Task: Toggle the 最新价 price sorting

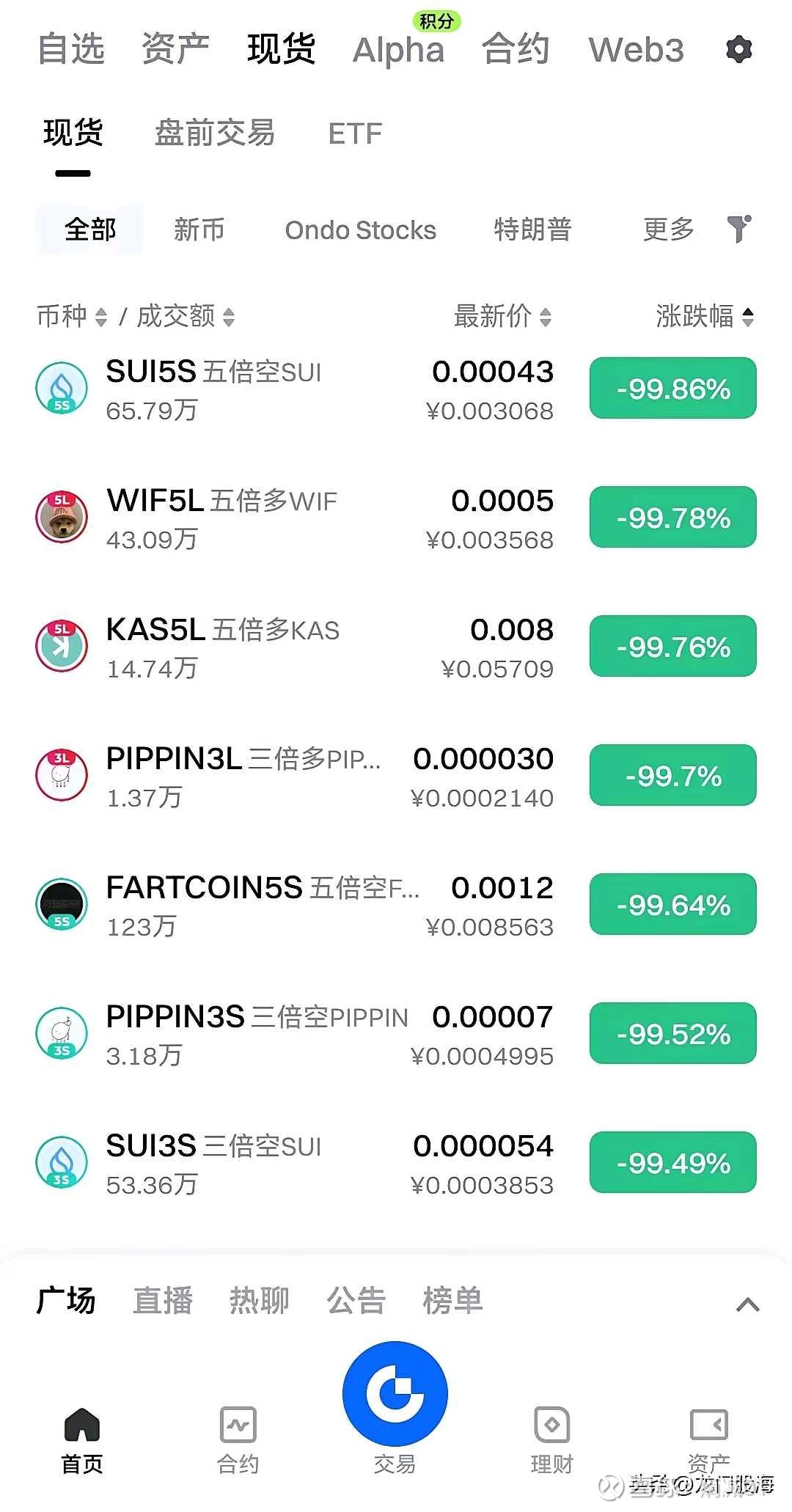Action: pyautogui.click(x=544, y=317)
